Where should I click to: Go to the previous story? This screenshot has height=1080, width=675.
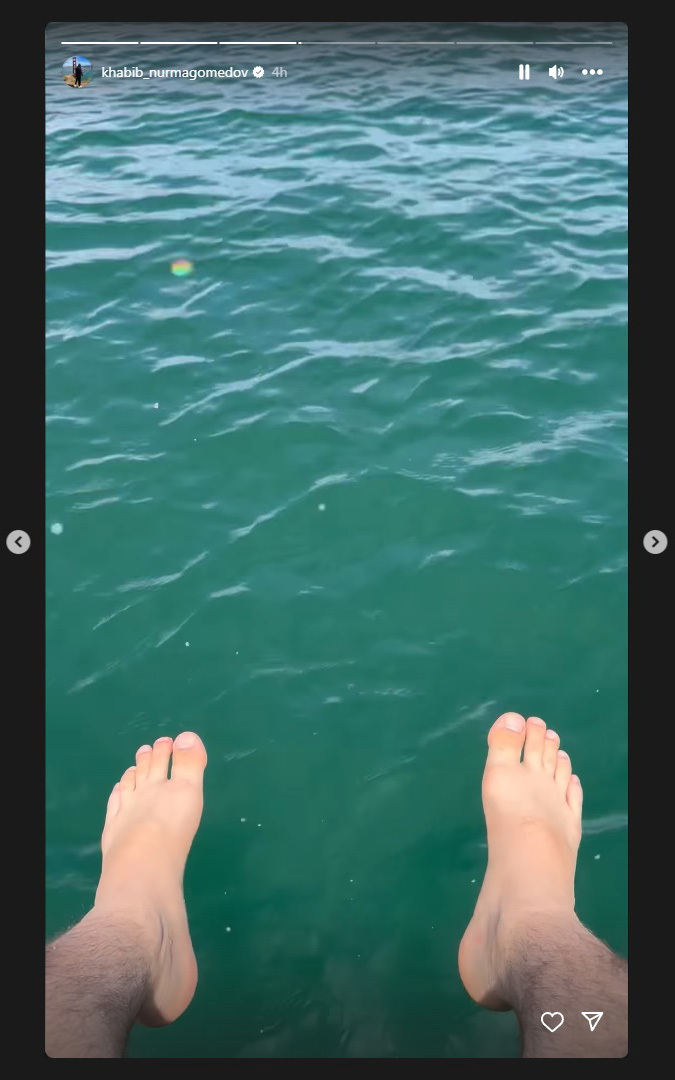click(x=18, y=542)
